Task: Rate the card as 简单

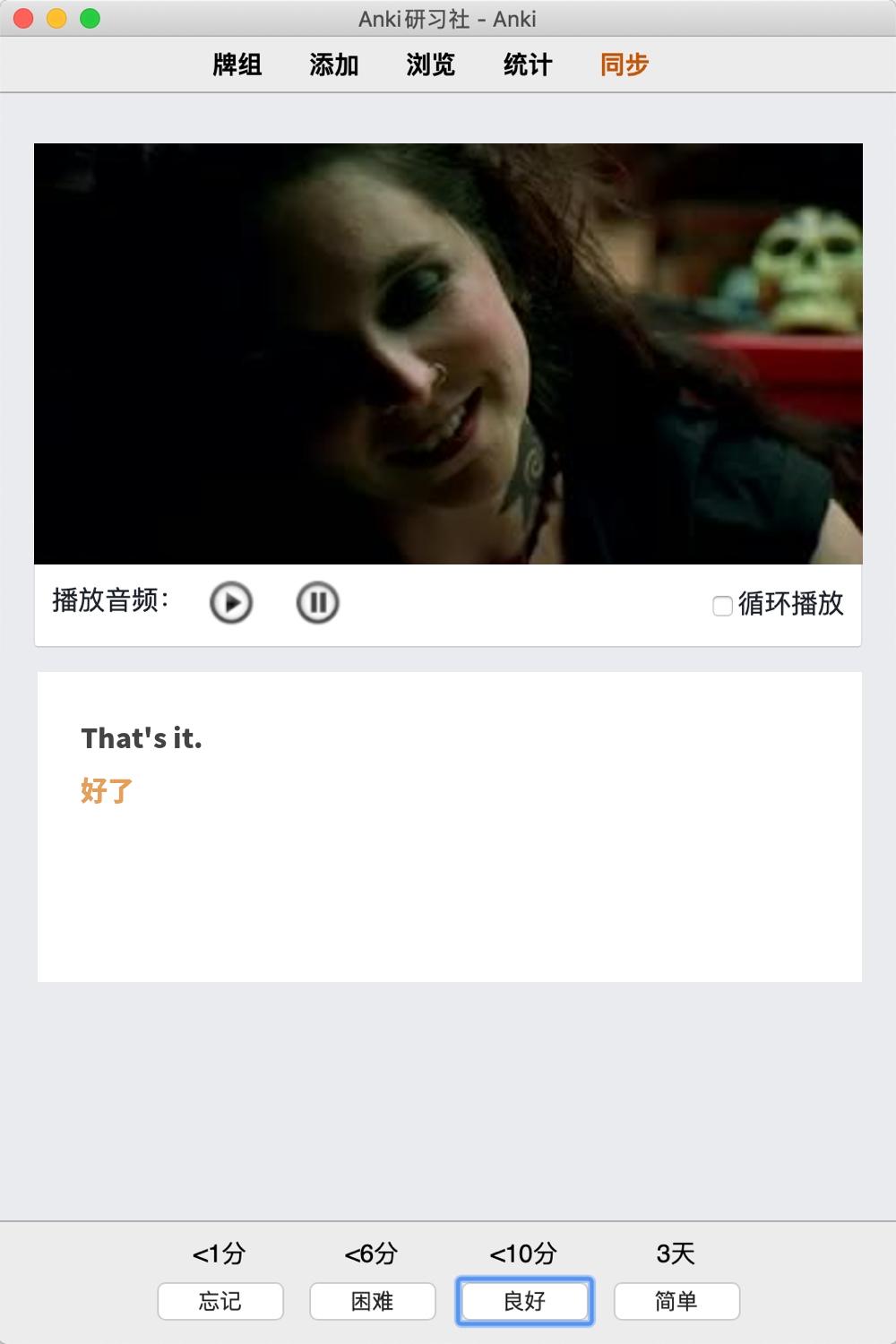Action: click(676, 1301)
